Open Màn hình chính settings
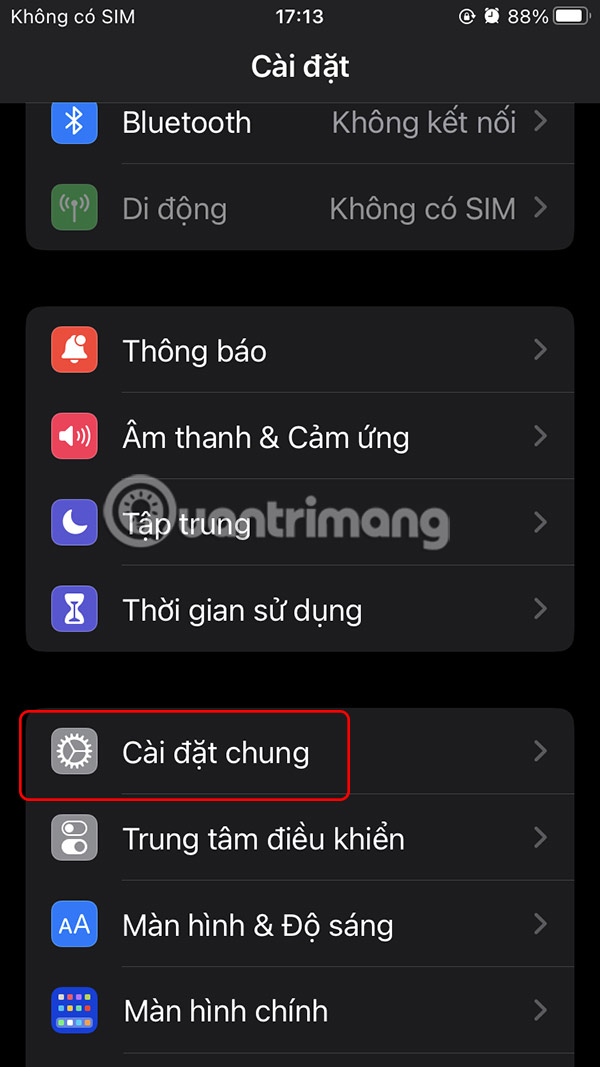 [300, 1010]
